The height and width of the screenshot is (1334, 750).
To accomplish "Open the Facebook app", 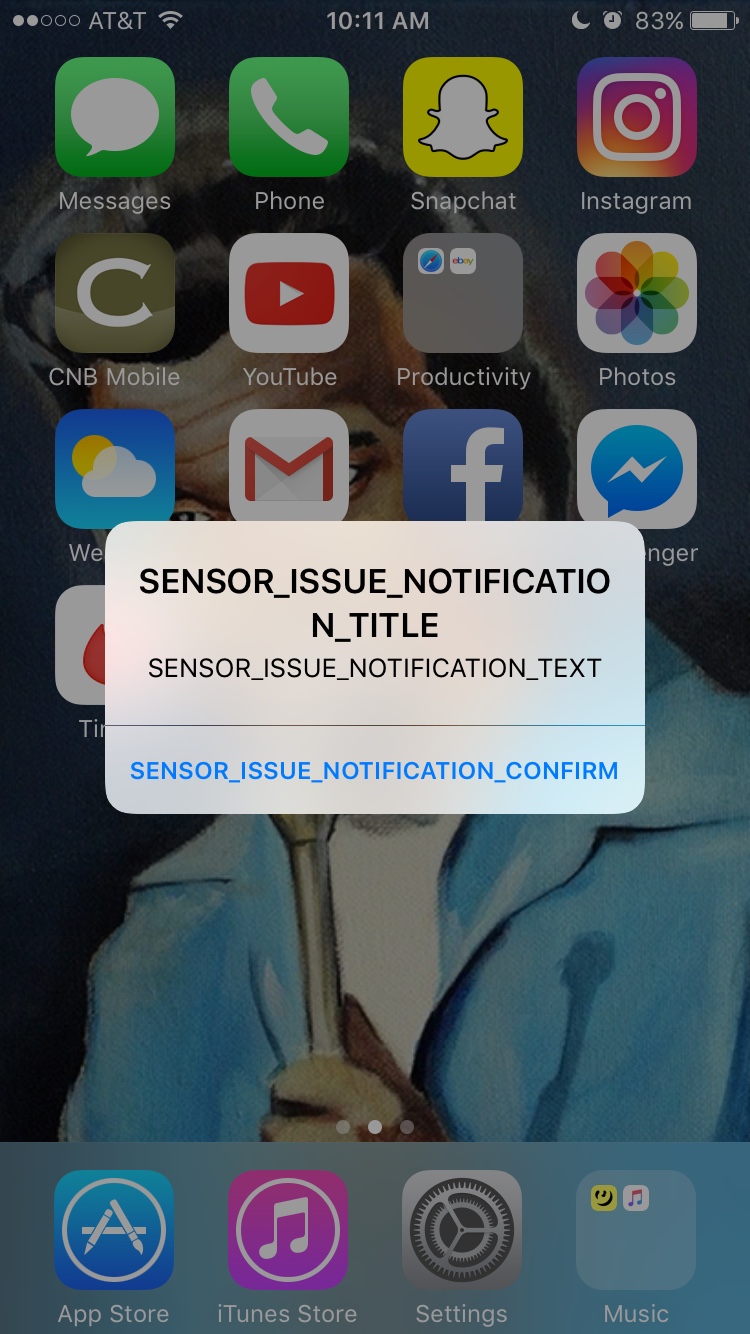I will point(463,464).
